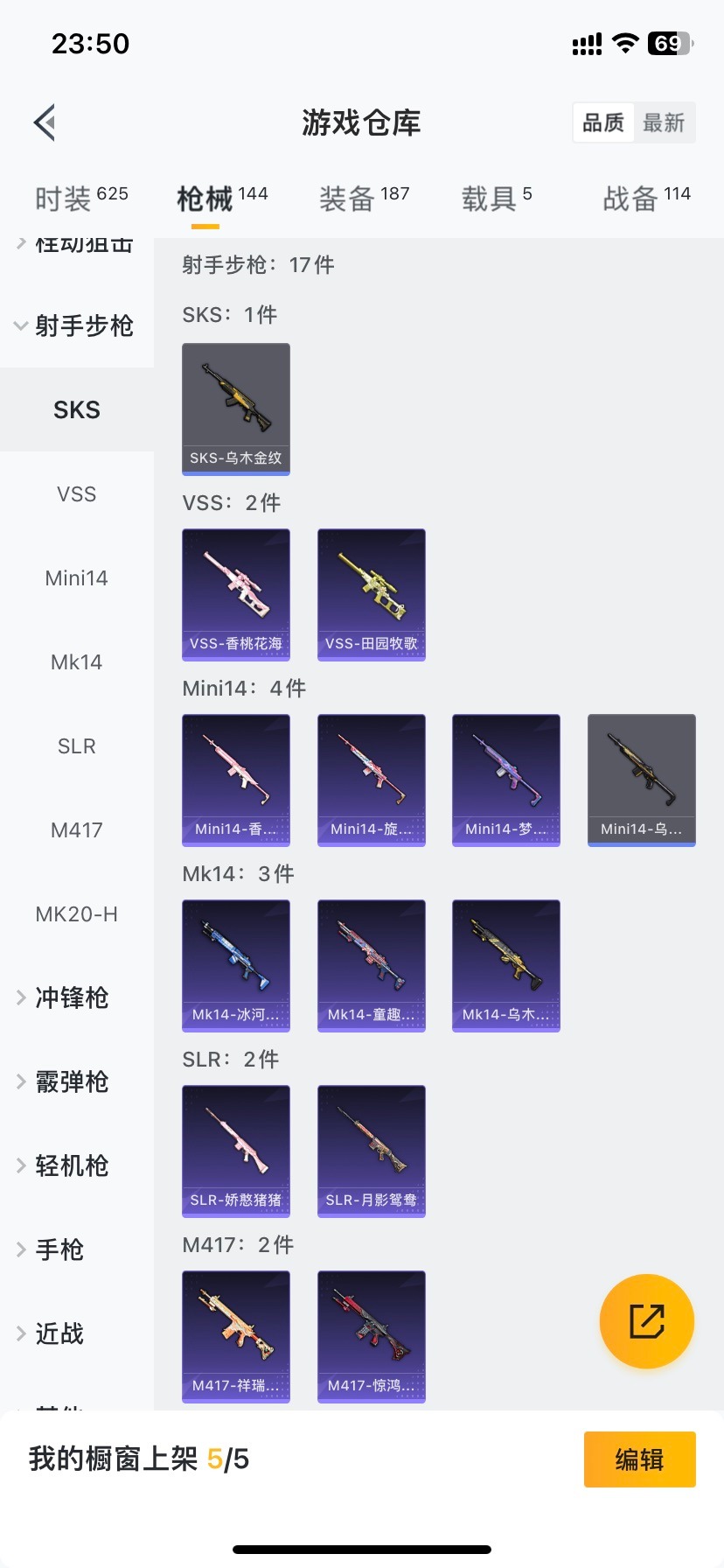Open the Mk14-冰河 skin tile

pos(236,965)
